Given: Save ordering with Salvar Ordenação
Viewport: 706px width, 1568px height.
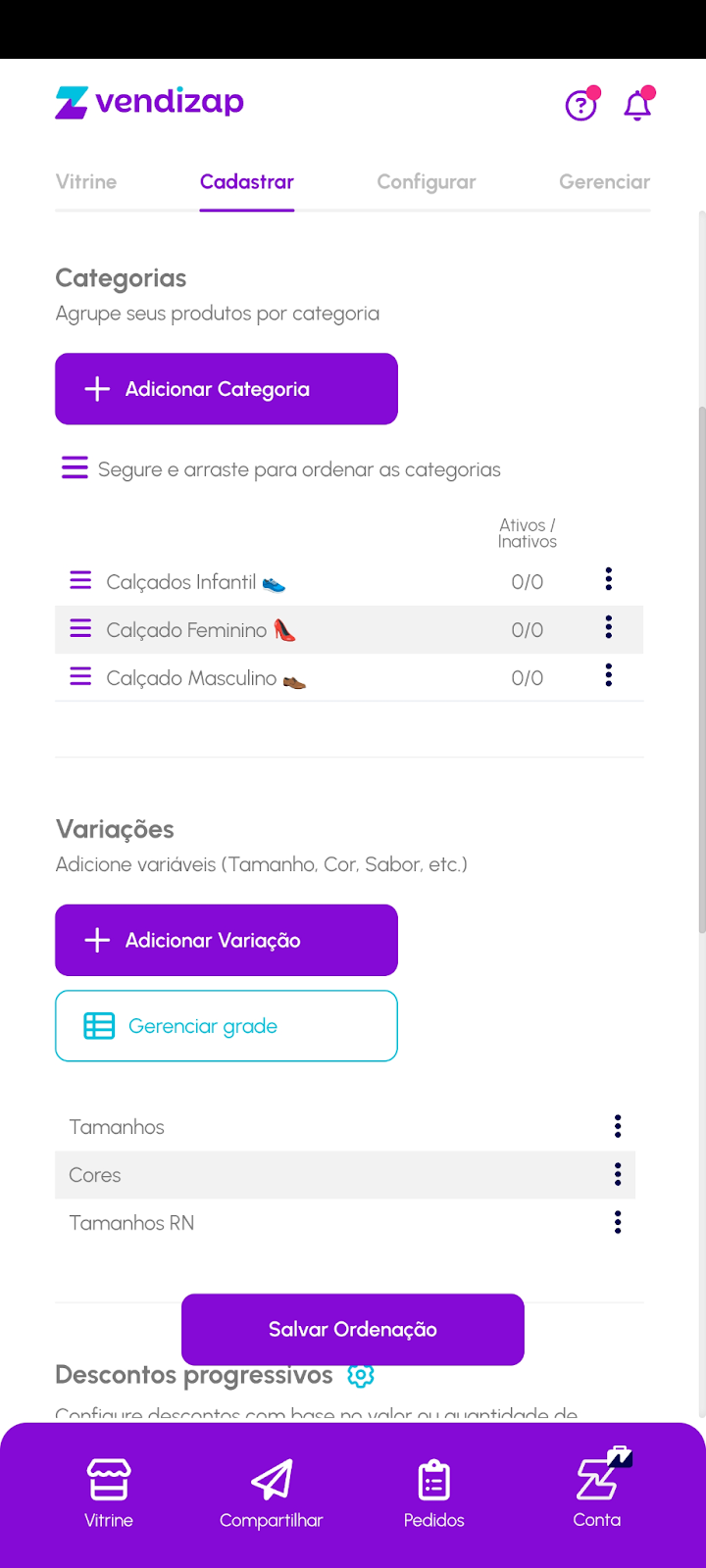Looking at the screenshot, I should pos(353,1329).
